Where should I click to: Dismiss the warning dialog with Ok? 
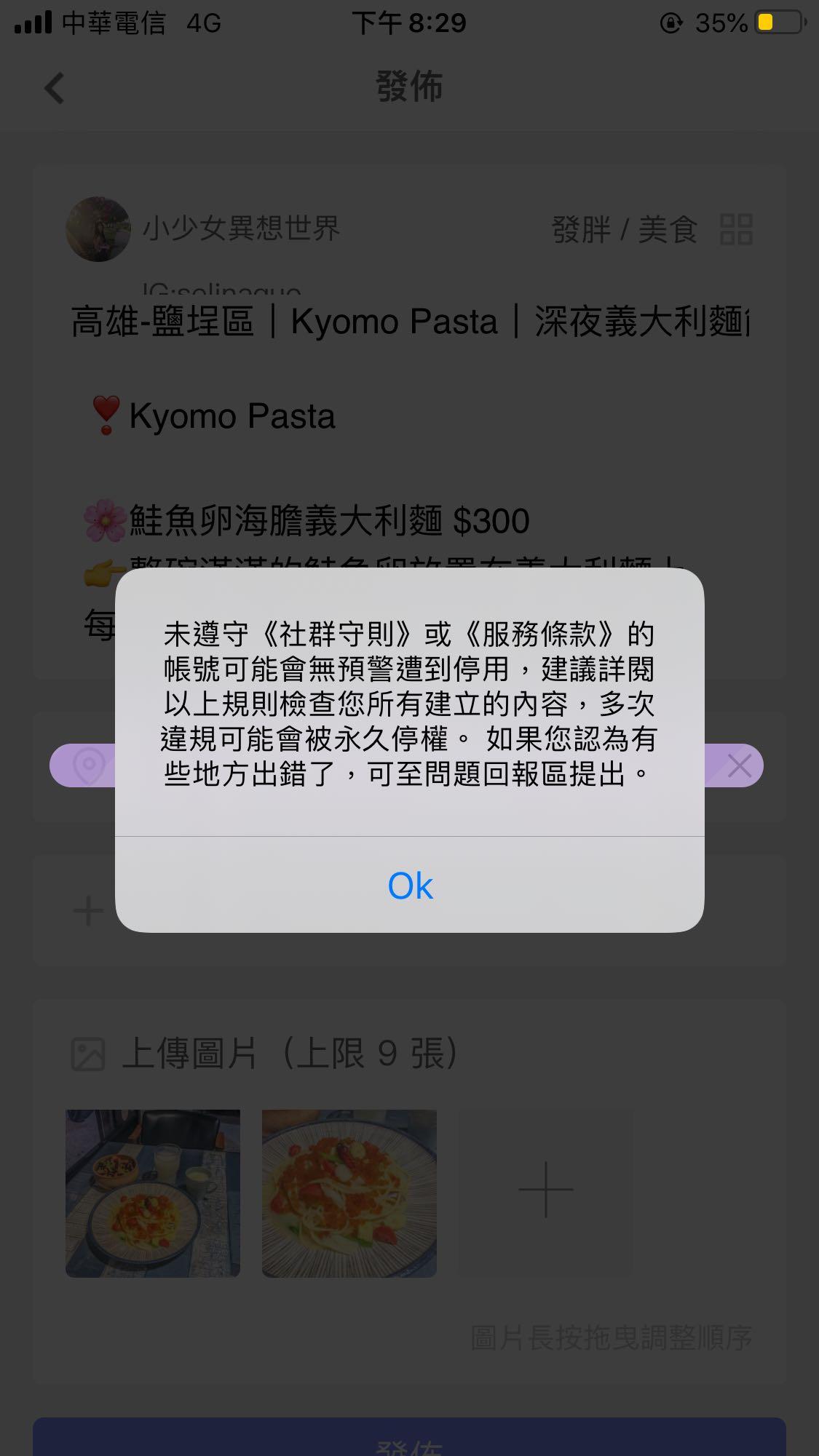[x=410, y=885]
